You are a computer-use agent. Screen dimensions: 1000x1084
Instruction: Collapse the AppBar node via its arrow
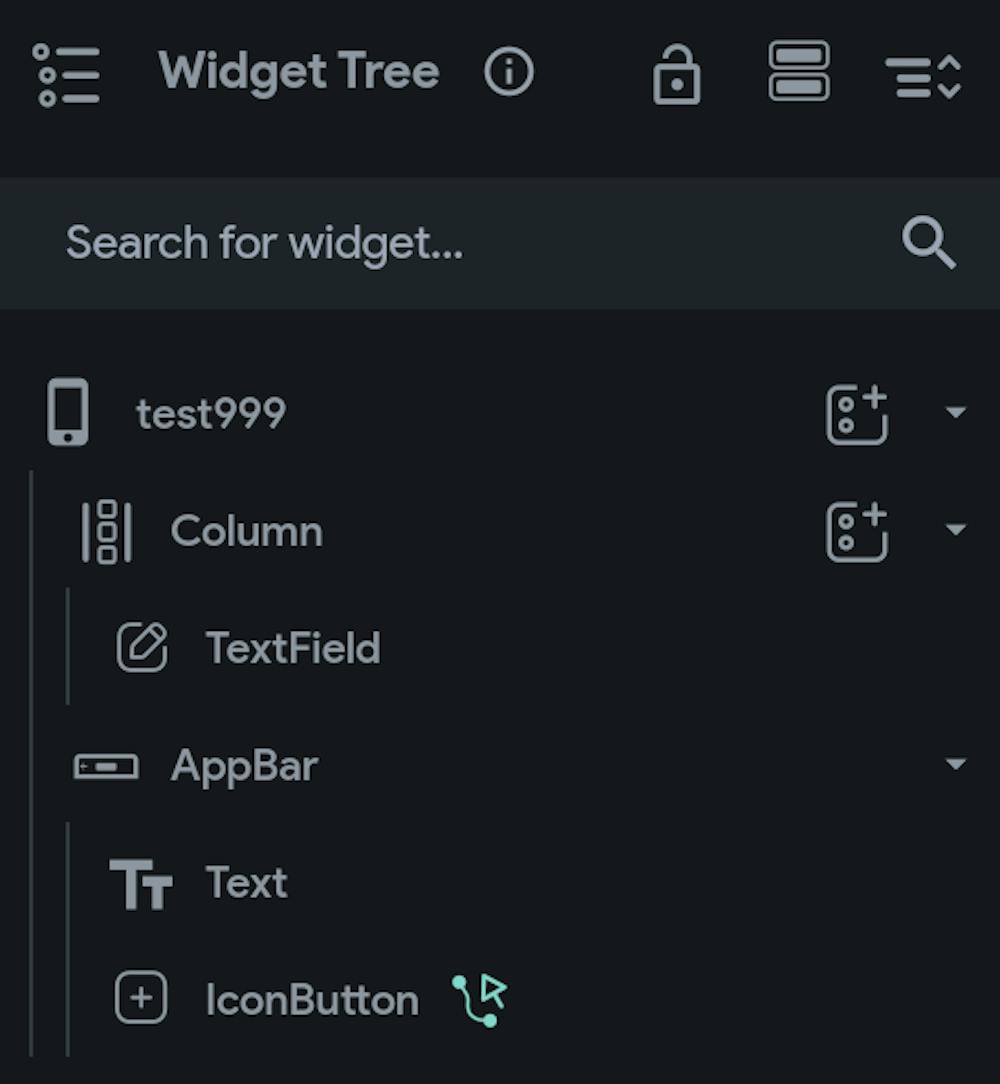pyautogui.click(x=956, y=763)
